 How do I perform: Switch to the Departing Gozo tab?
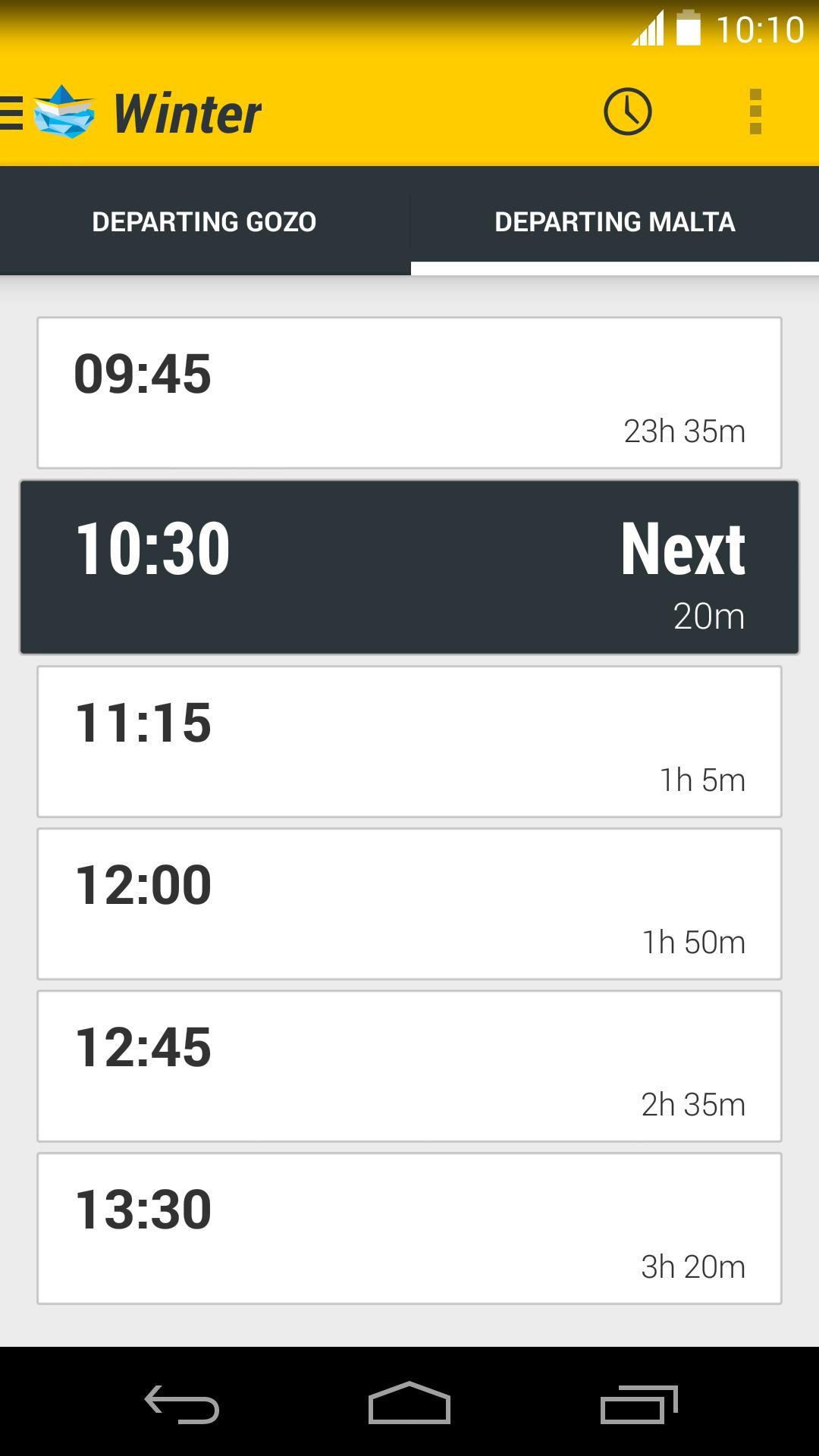point(204,221)
